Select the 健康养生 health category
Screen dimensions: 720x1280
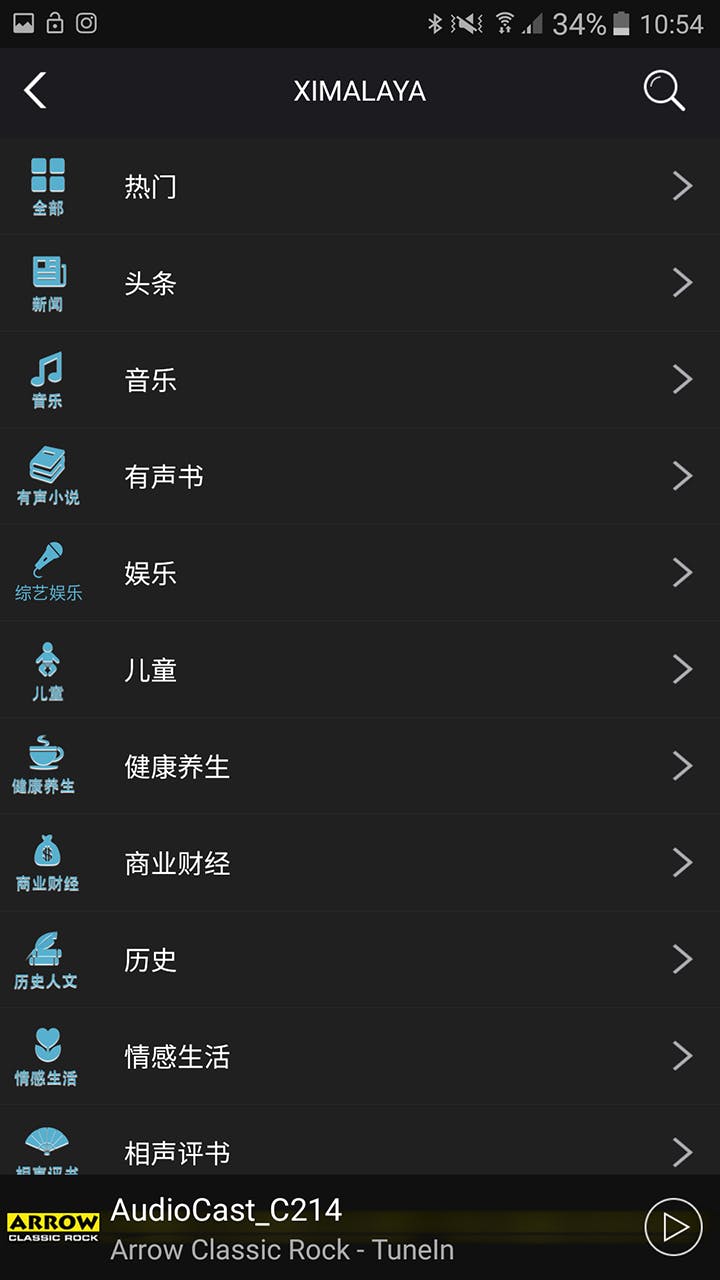tap(360, 766)
